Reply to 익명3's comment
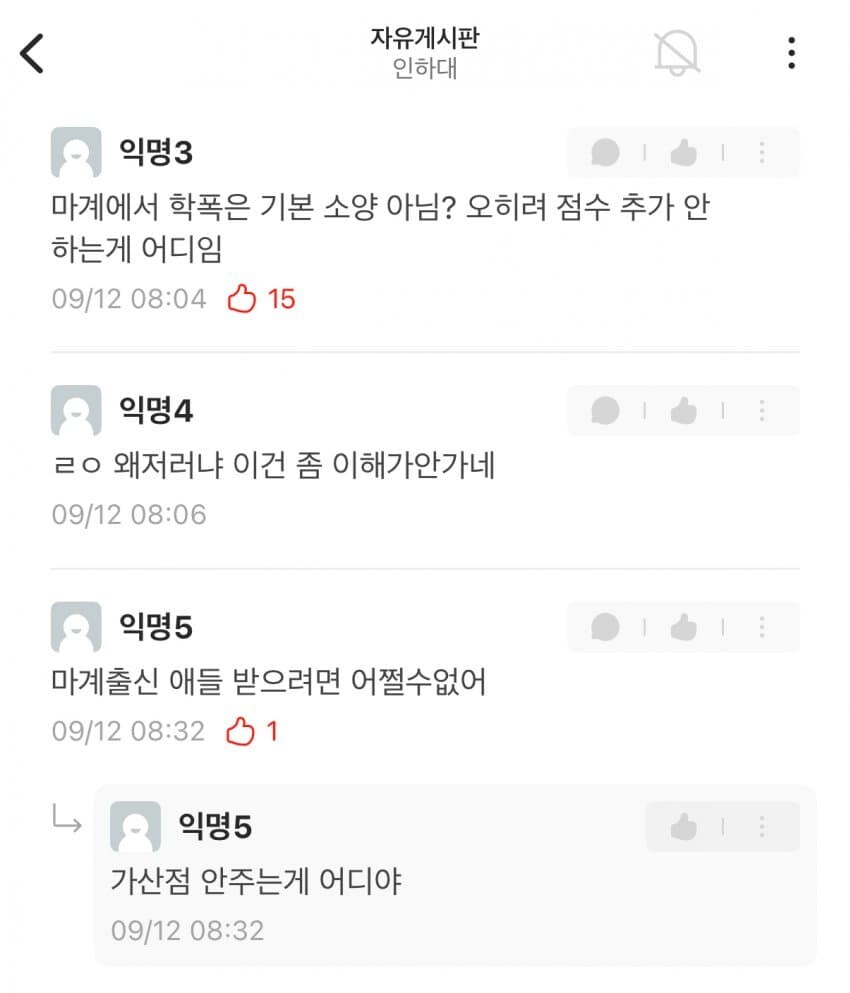This screenshot has height=993, width=850. [x=605, y=153]
